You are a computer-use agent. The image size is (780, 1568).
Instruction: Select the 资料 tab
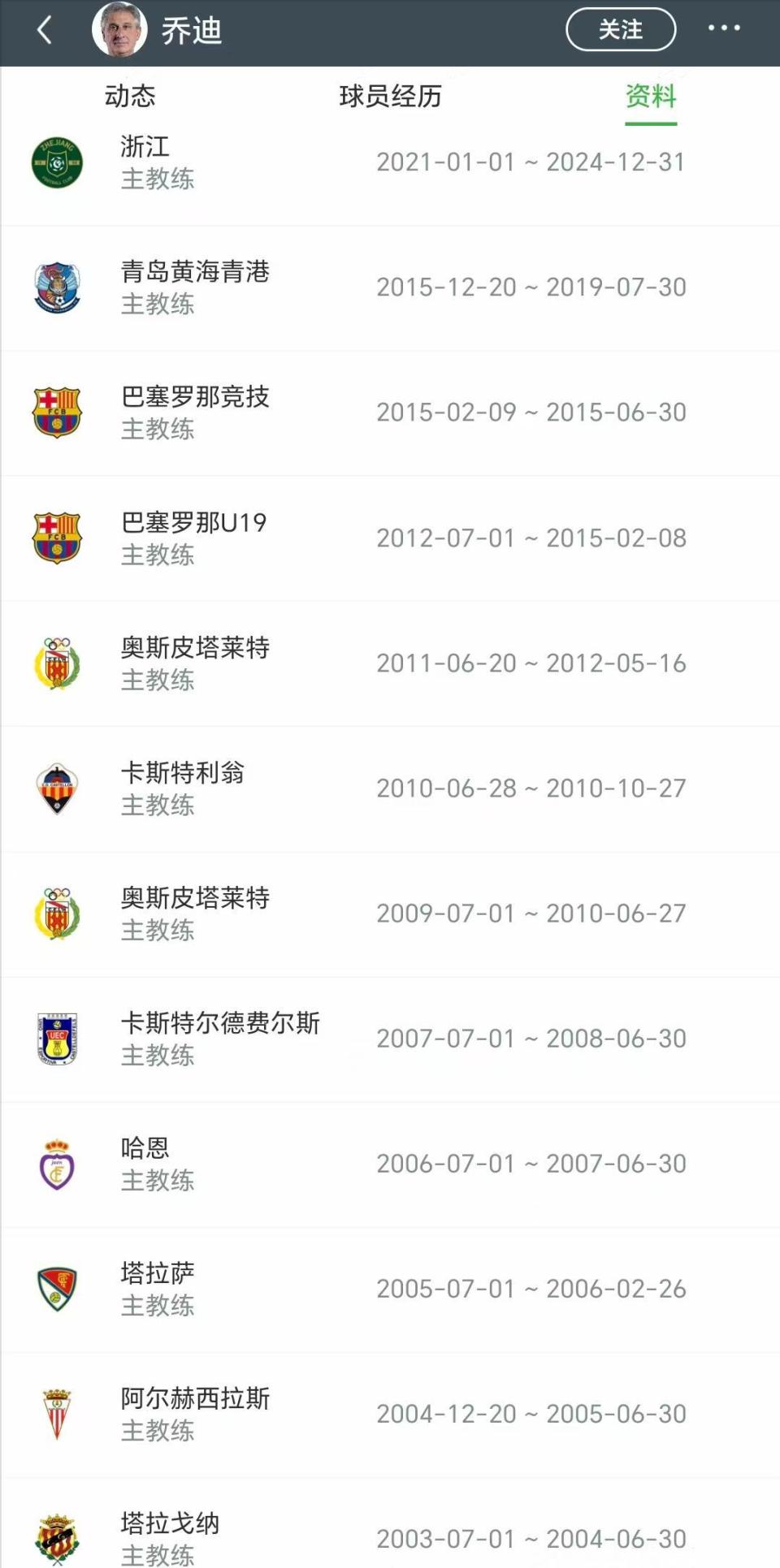tap(651, 96)
